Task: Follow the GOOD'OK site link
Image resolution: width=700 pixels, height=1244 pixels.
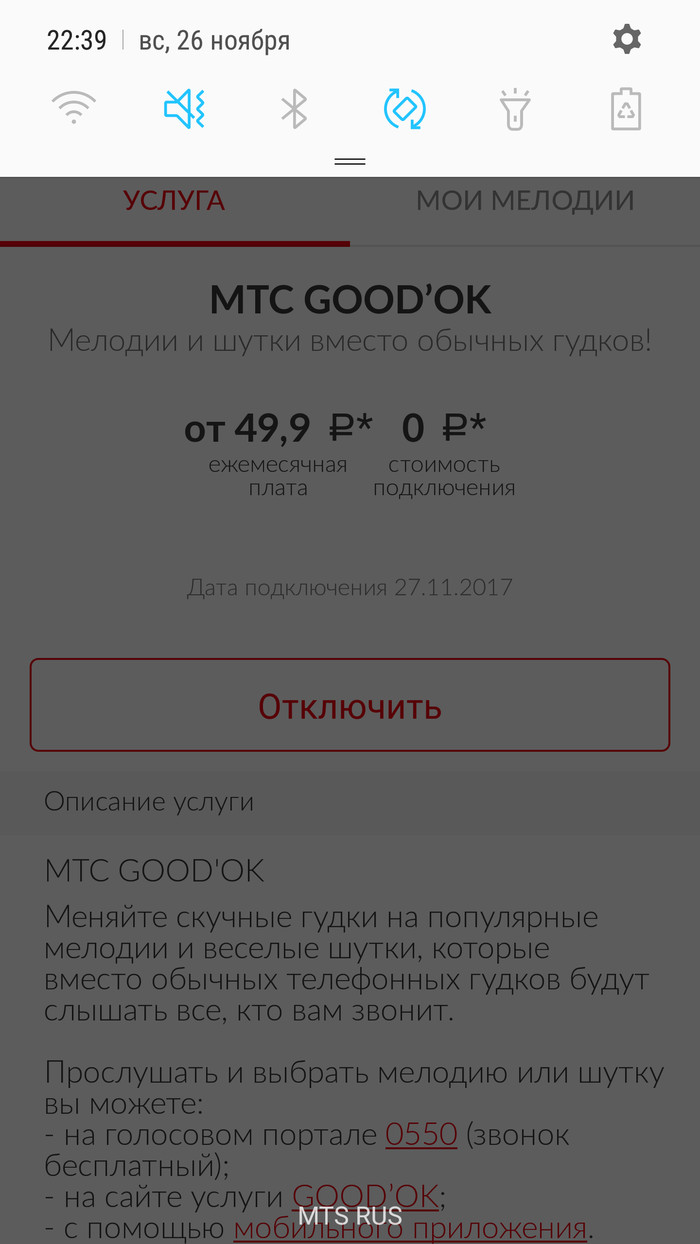Action: [x=365, y=1196]
